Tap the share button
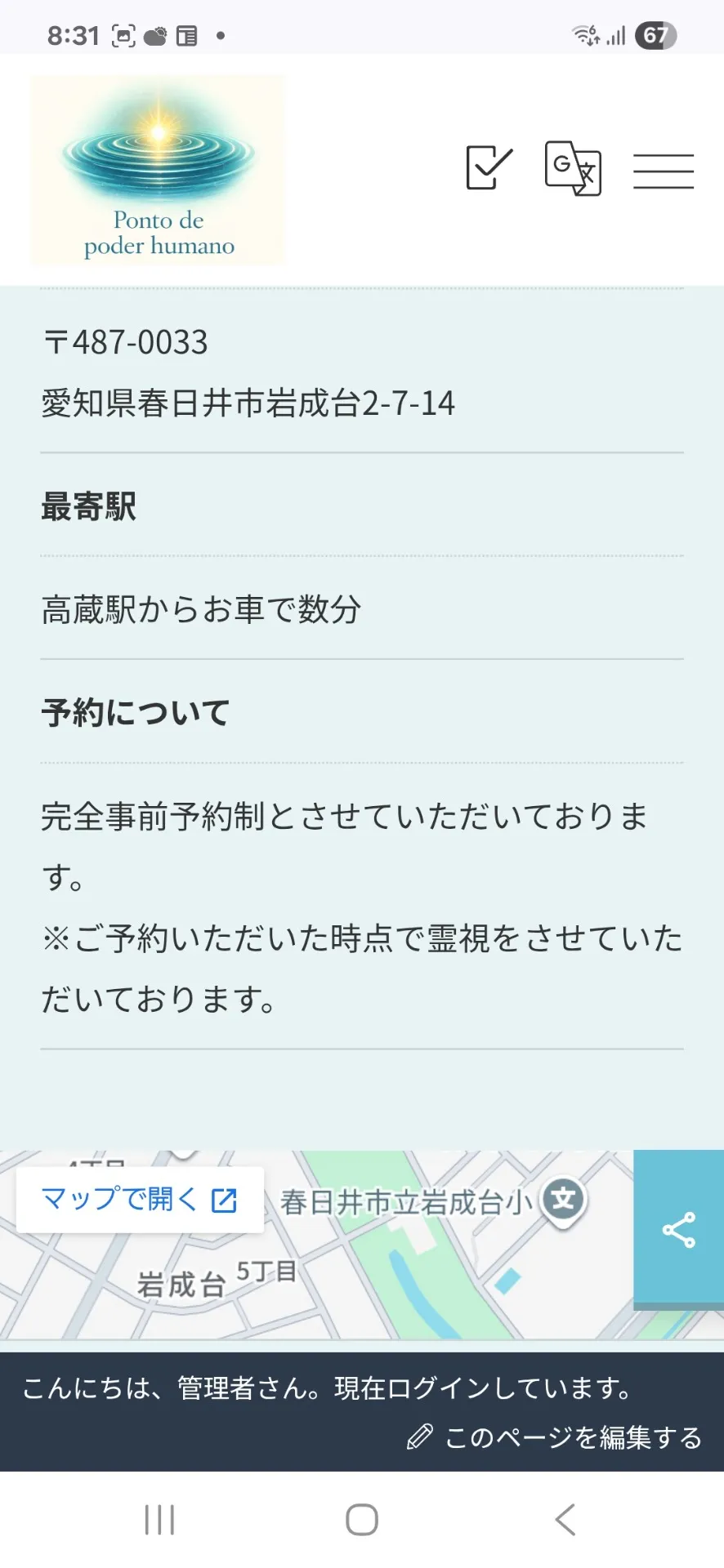The height and width of the screenshot is (1568, 724). coord(678,1229)
